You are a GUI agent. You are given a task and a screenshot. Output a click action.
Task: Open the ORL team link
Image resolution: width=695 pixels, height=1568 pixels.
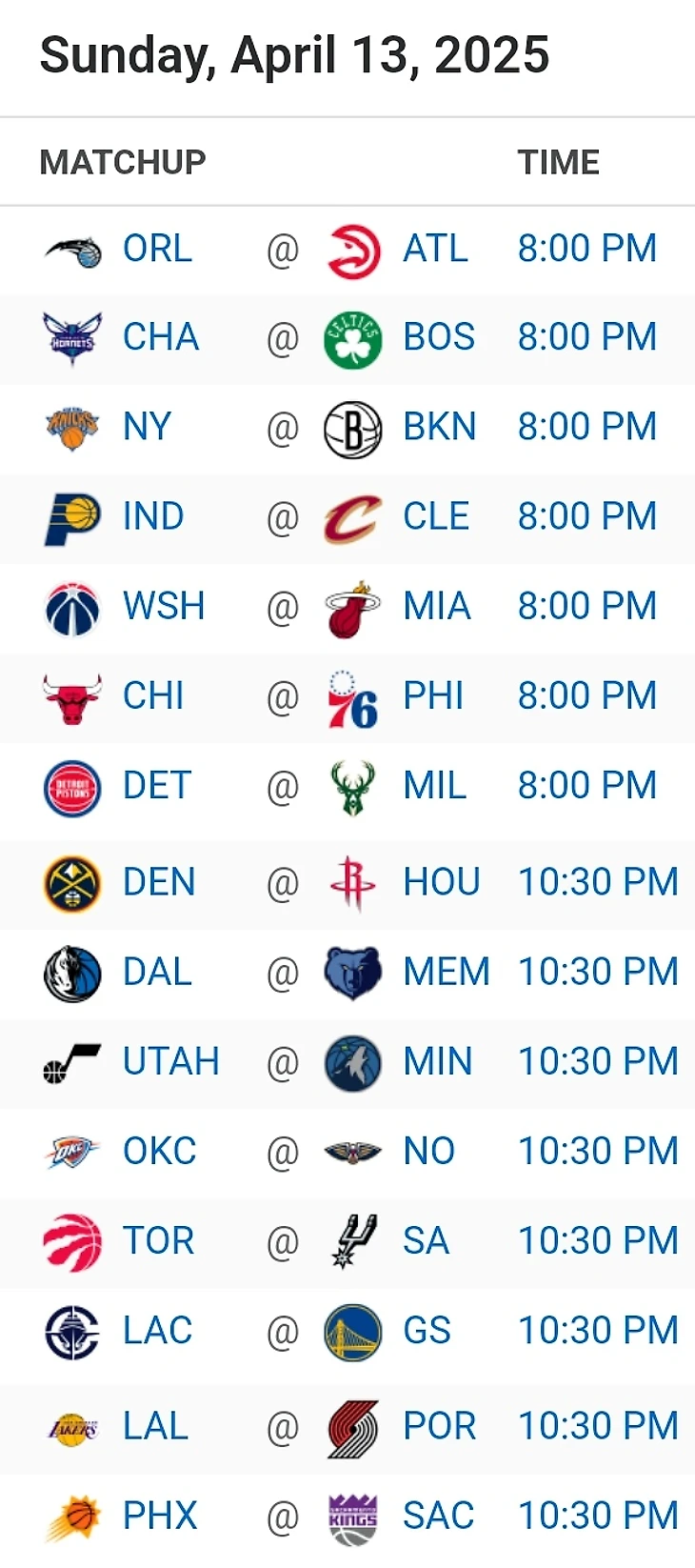click(x=157, y=249)
